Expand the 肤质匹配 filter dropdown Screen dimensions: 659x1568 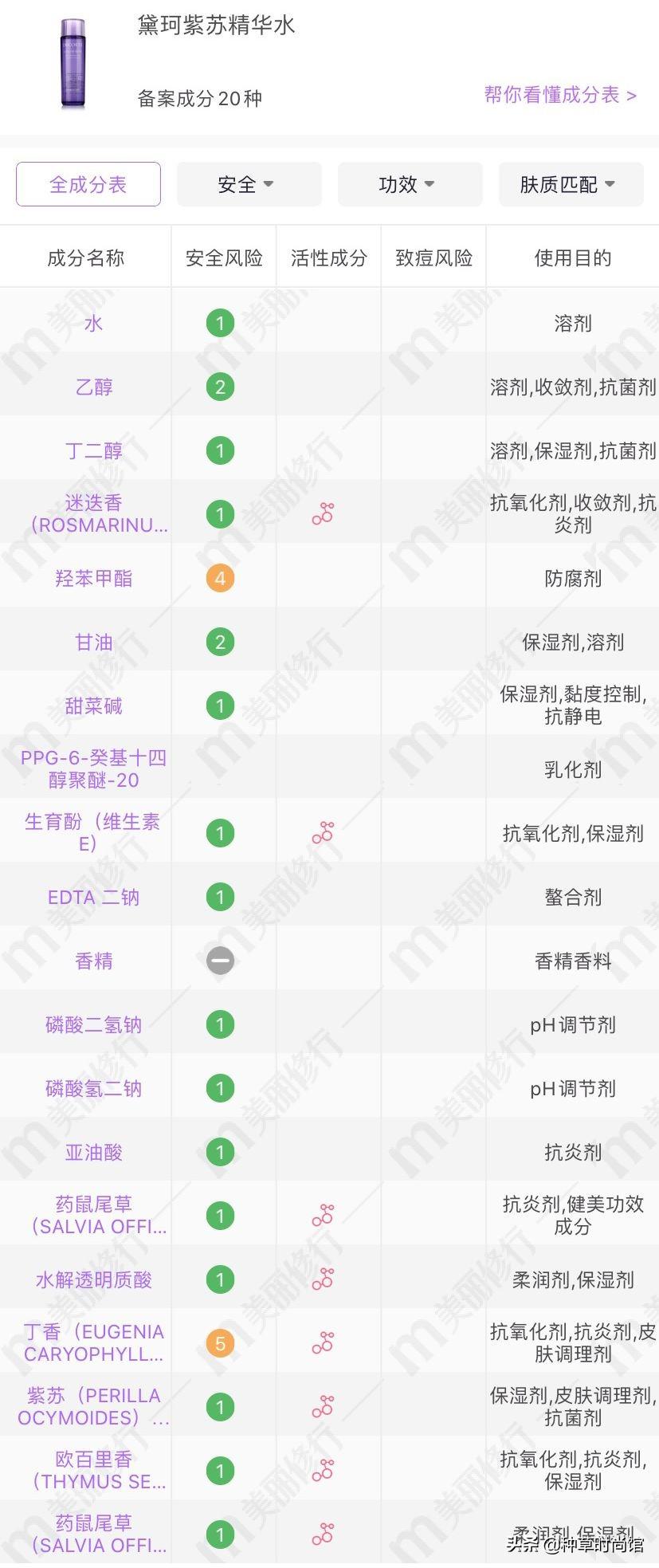(x=570, y=185)
